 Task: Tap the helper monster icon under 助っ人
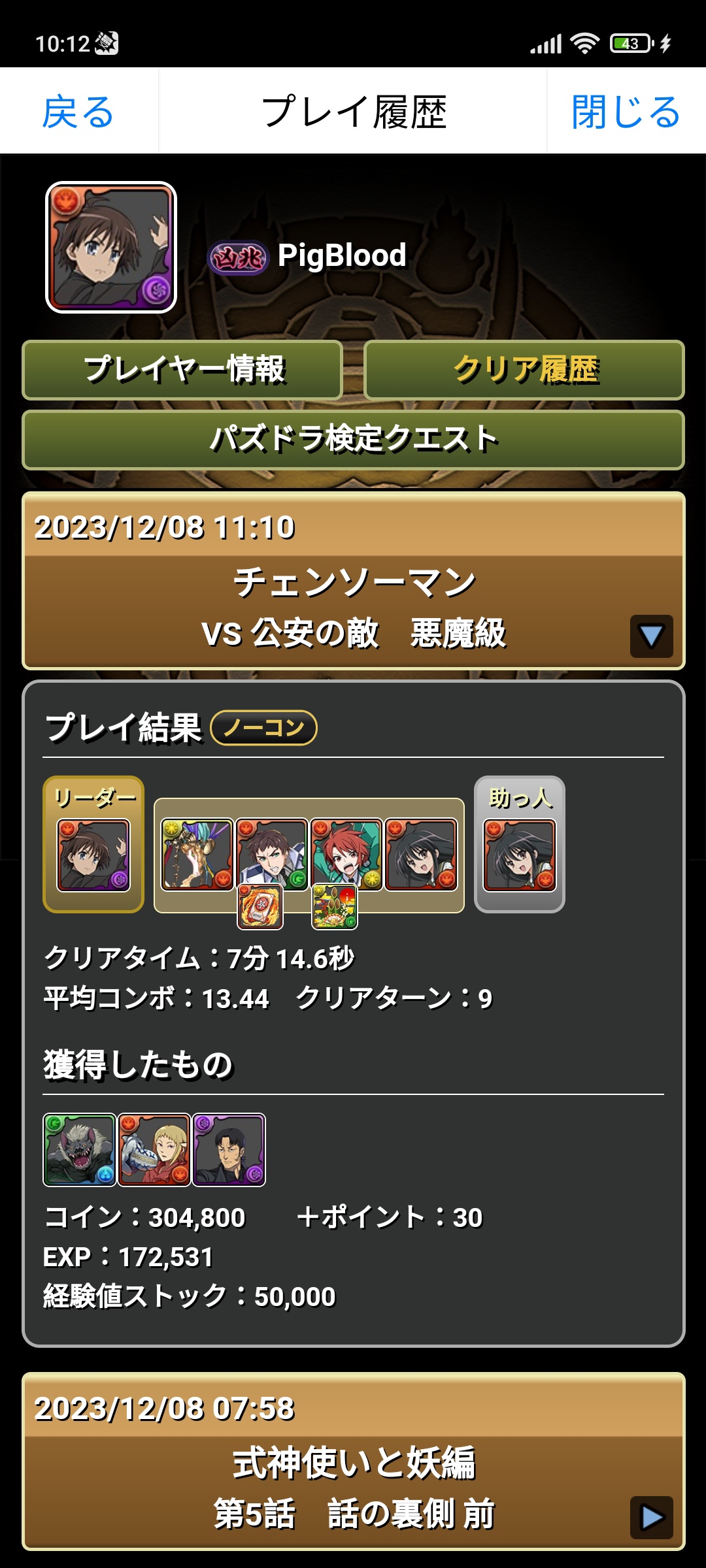pyautogui.click(x=520, y=855)
